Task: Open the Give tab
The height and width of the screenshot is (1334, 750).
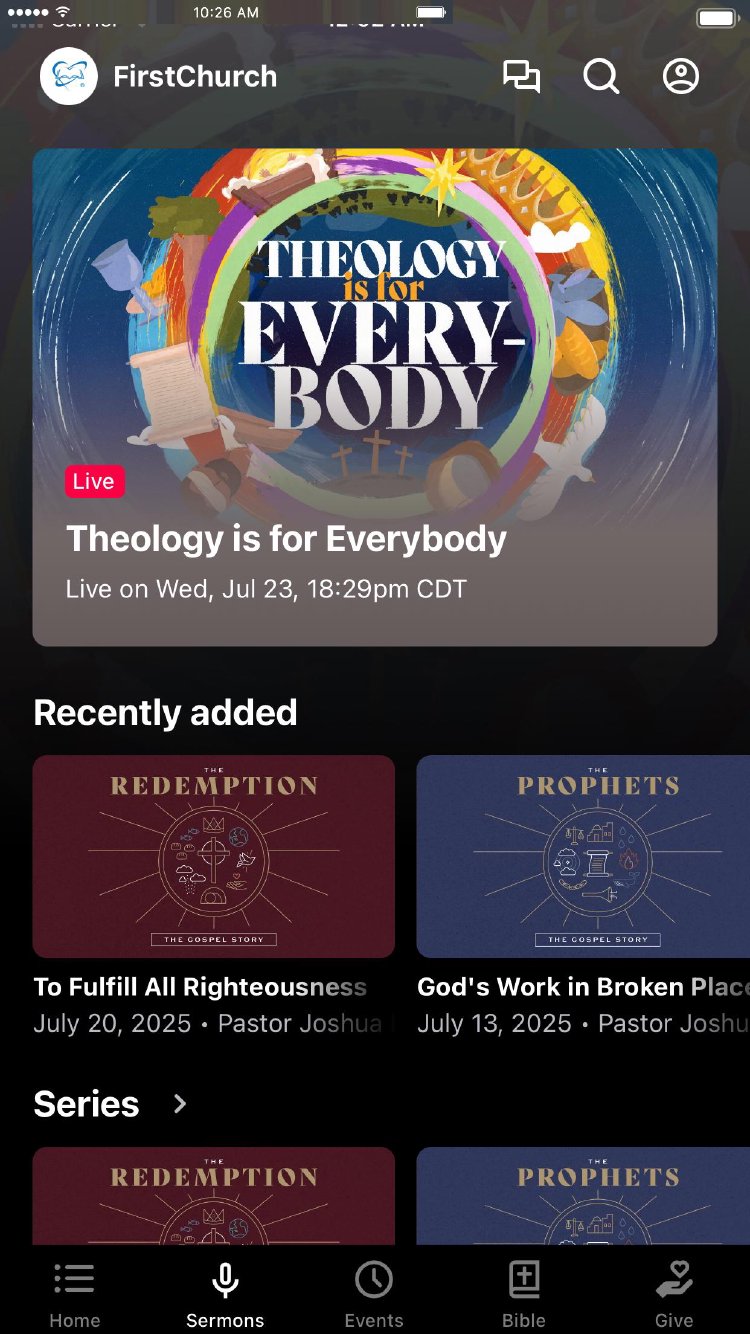Action: tap(674, 1293)
